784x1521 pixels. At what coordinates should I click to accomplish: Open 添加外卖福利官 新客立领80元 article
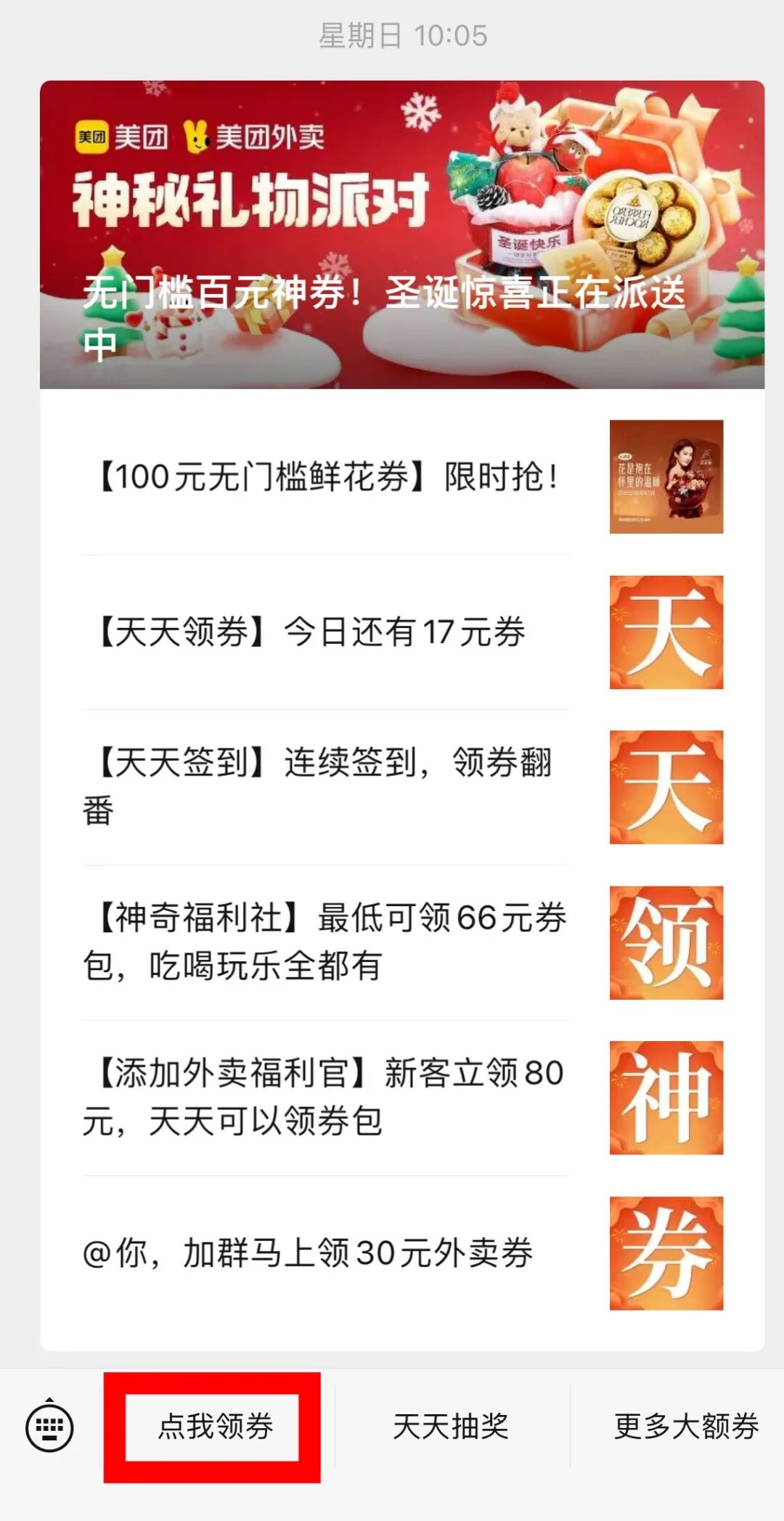pos(402,1098)
